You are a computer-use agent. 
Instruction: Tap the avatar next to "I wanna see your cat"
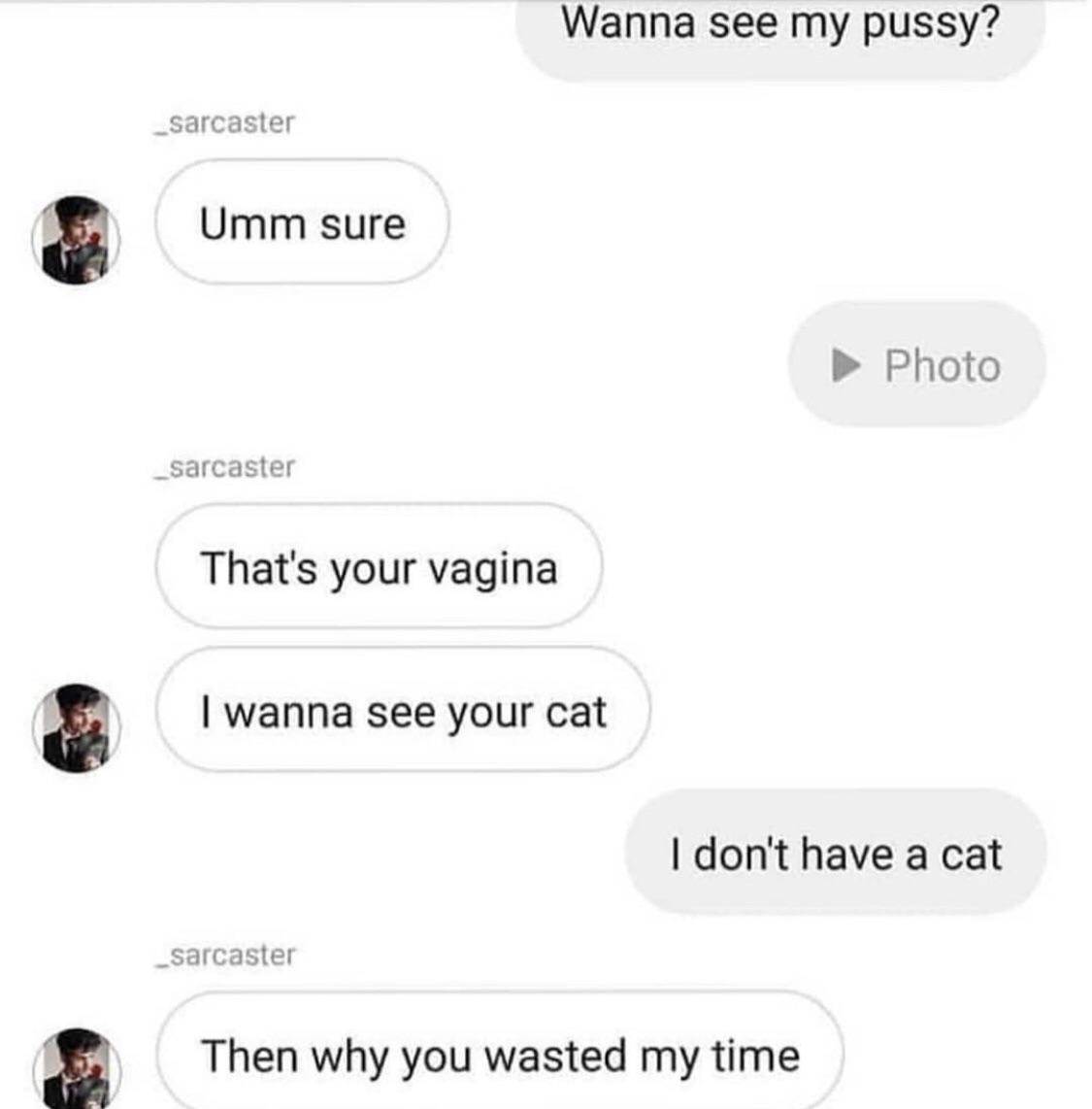[x=76, y=727]
